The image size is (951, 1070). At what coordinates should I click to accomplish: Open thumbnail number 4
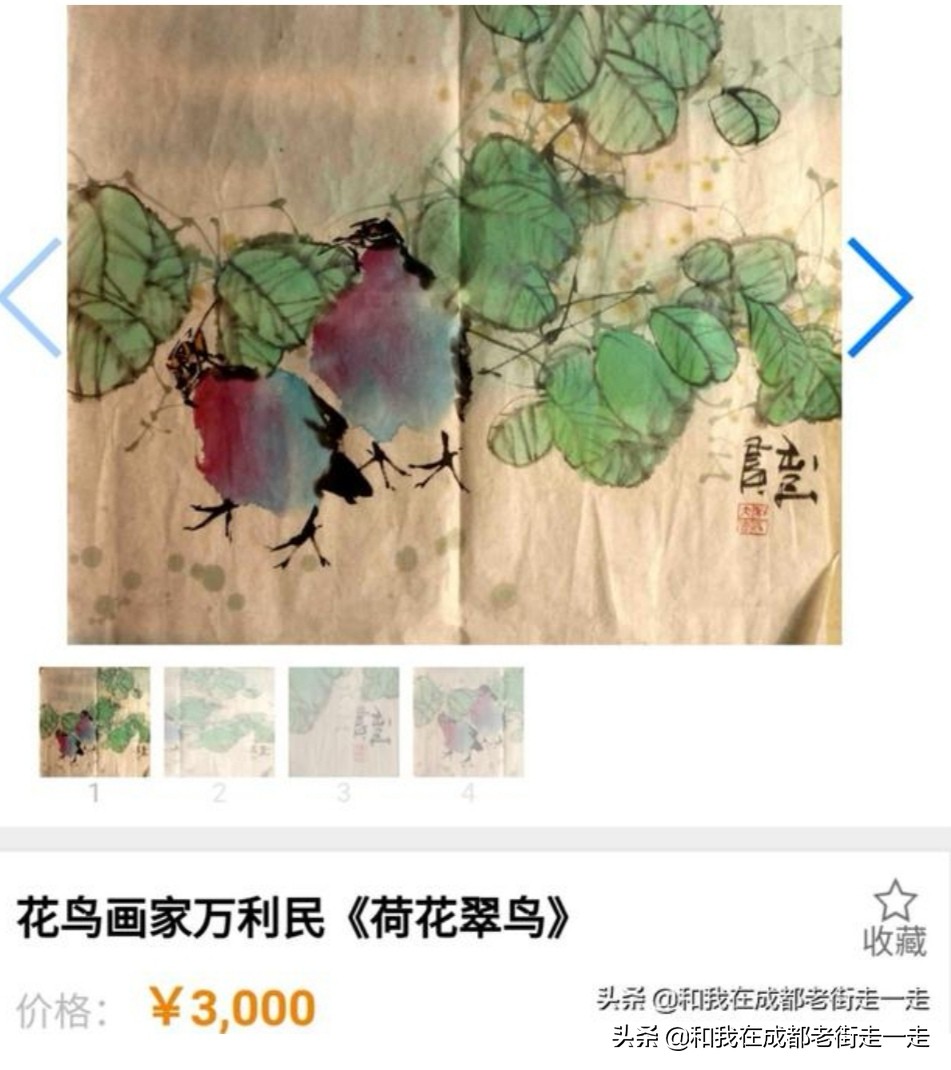(x=468, y=722)
